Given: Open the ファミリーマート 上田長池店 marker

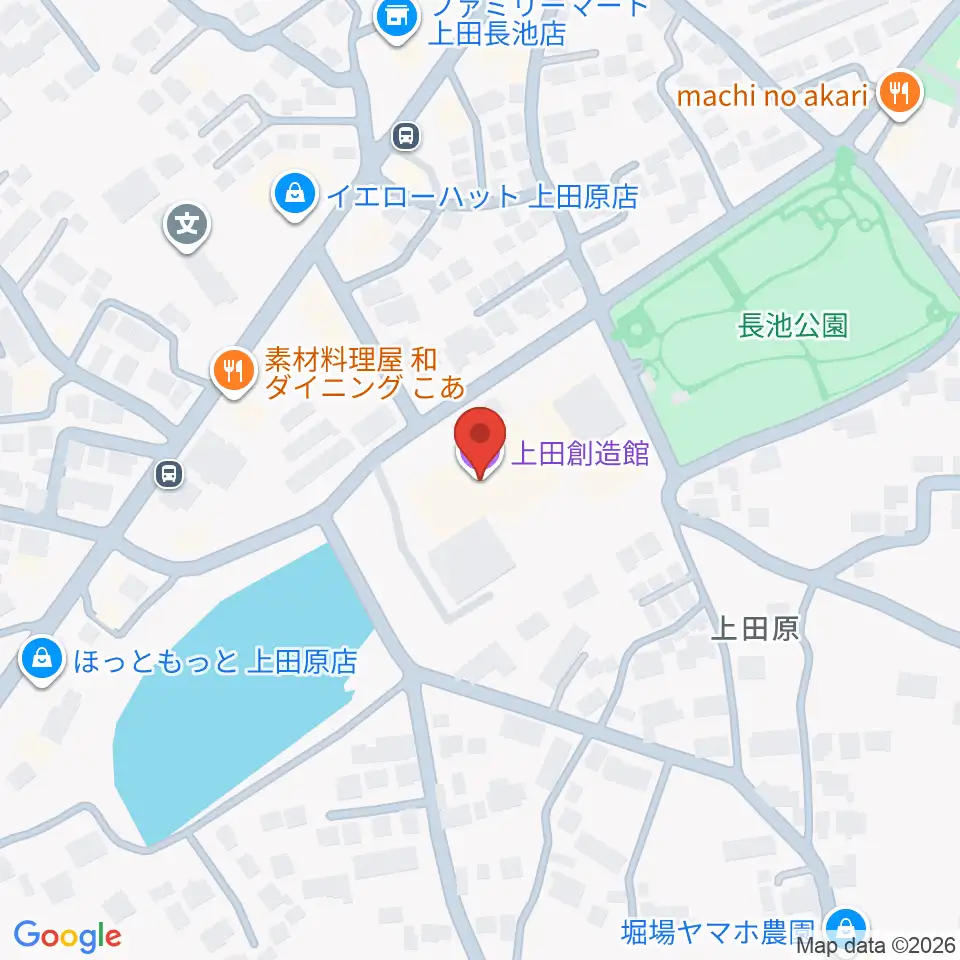Looking at the screenshot, I should point(397,20).
